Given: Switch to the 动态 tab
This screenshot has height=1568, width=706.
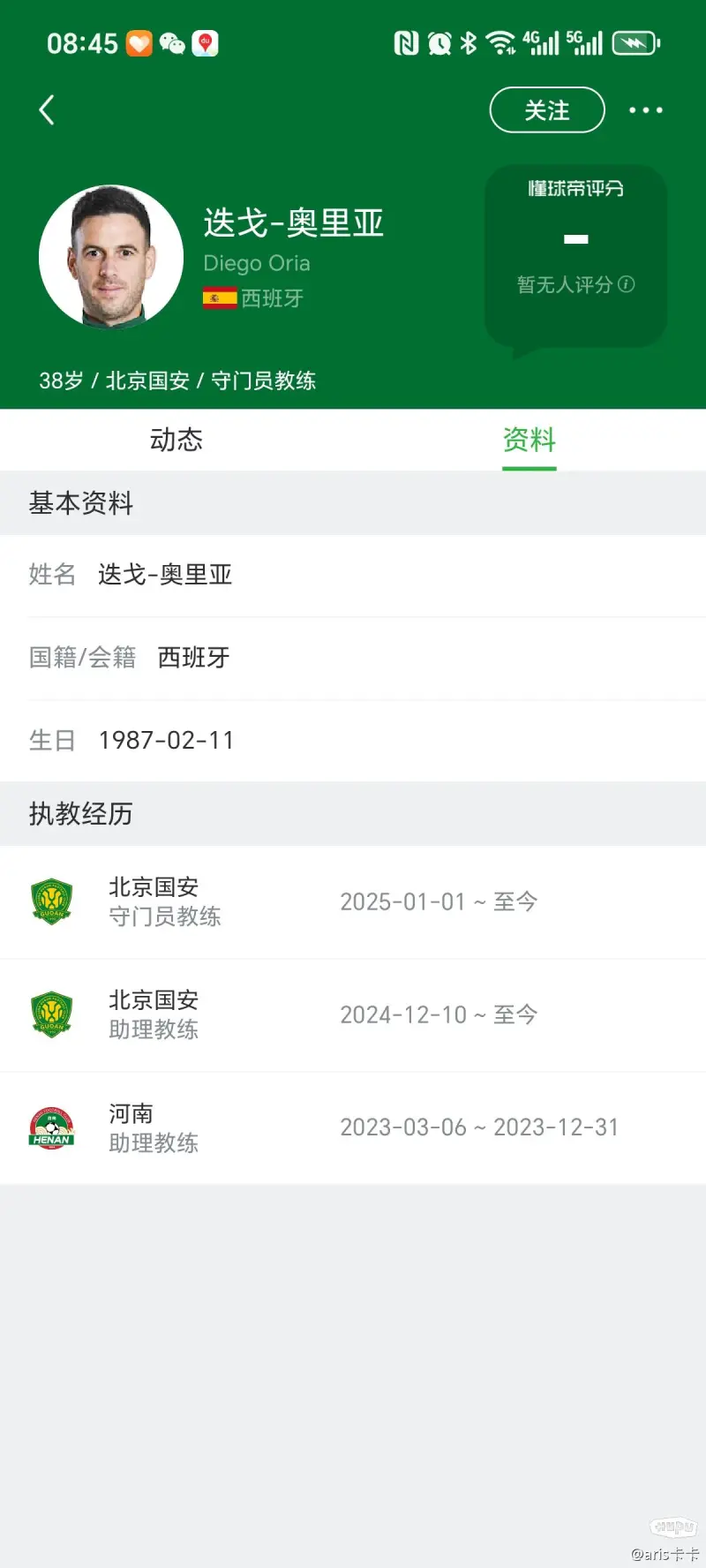Looking at the screenshot, I should [176, 440].
